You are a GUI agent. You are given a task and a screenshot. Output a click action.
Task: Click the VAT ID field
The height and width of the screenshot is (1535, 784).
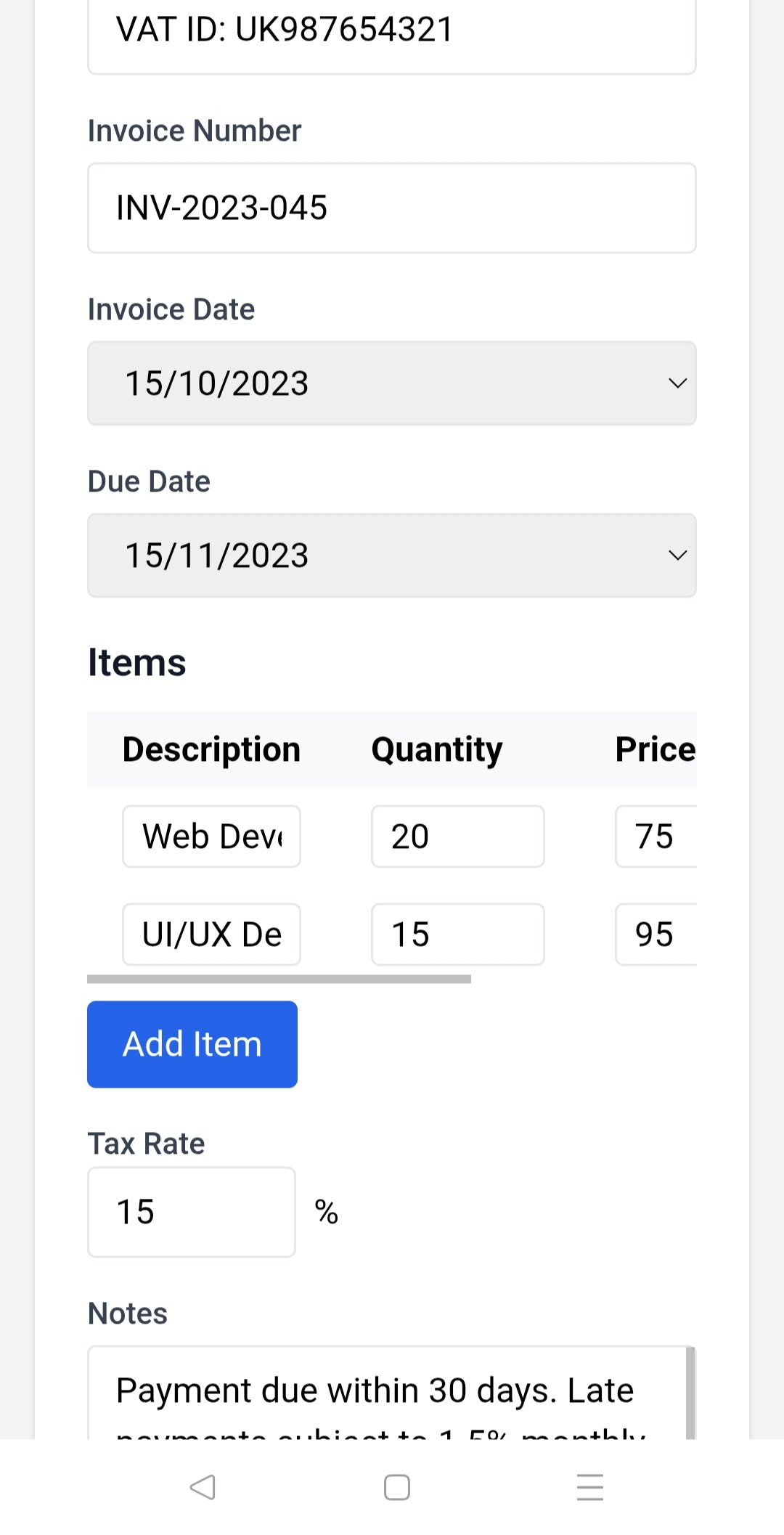click(x=392, y=30)
